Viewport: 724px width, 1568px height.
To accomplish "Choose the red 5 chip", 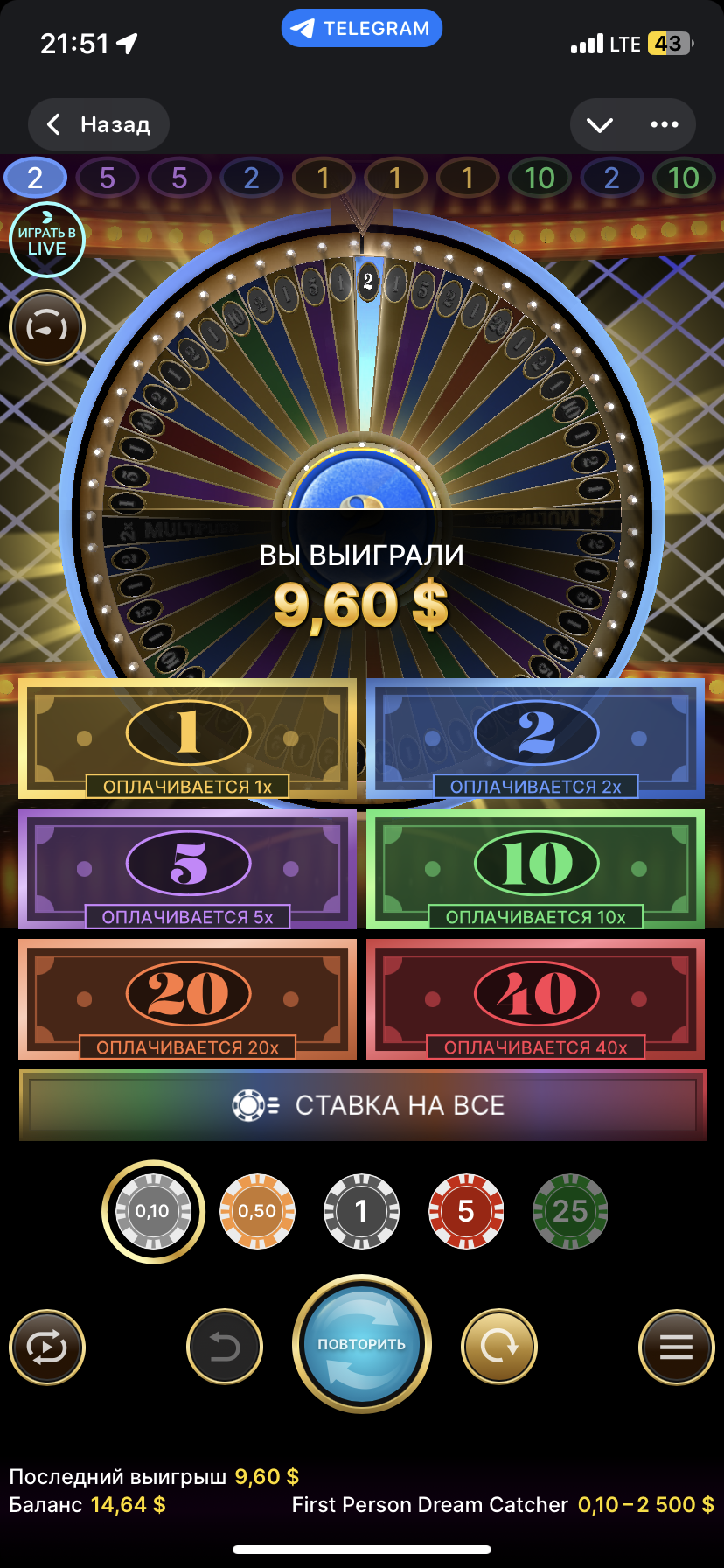I will tap(466, 1211).
